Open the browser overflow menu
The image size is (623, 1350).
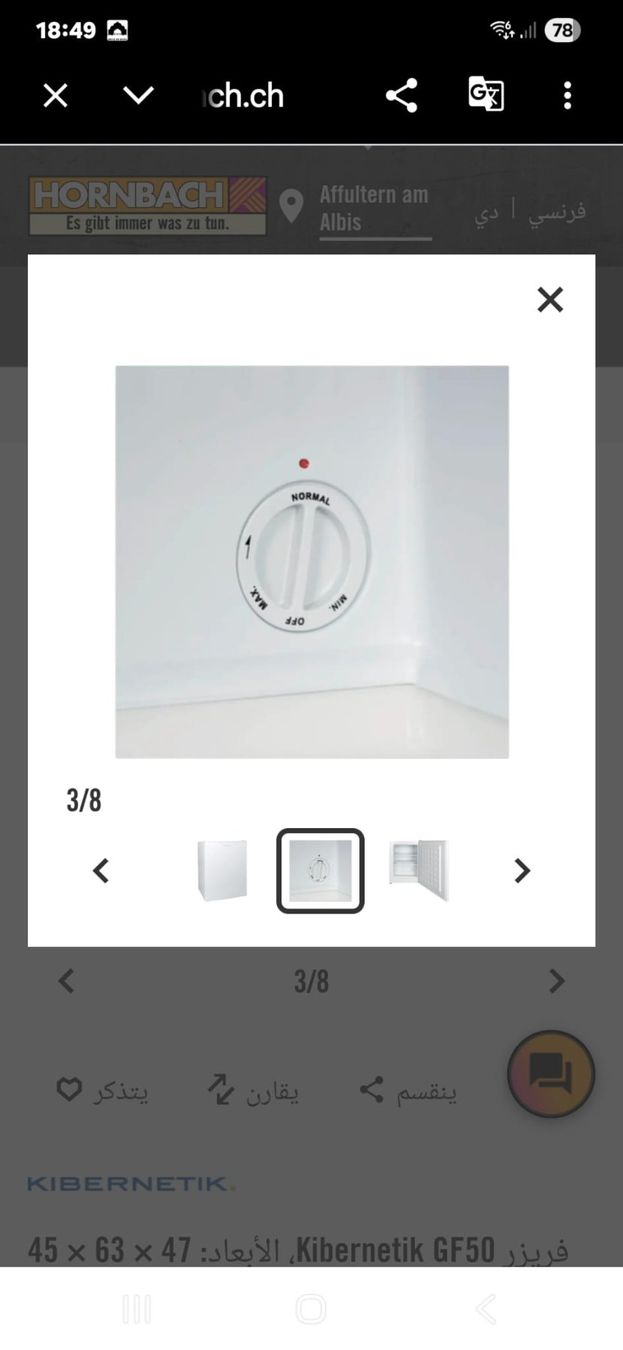coord(567,96)
